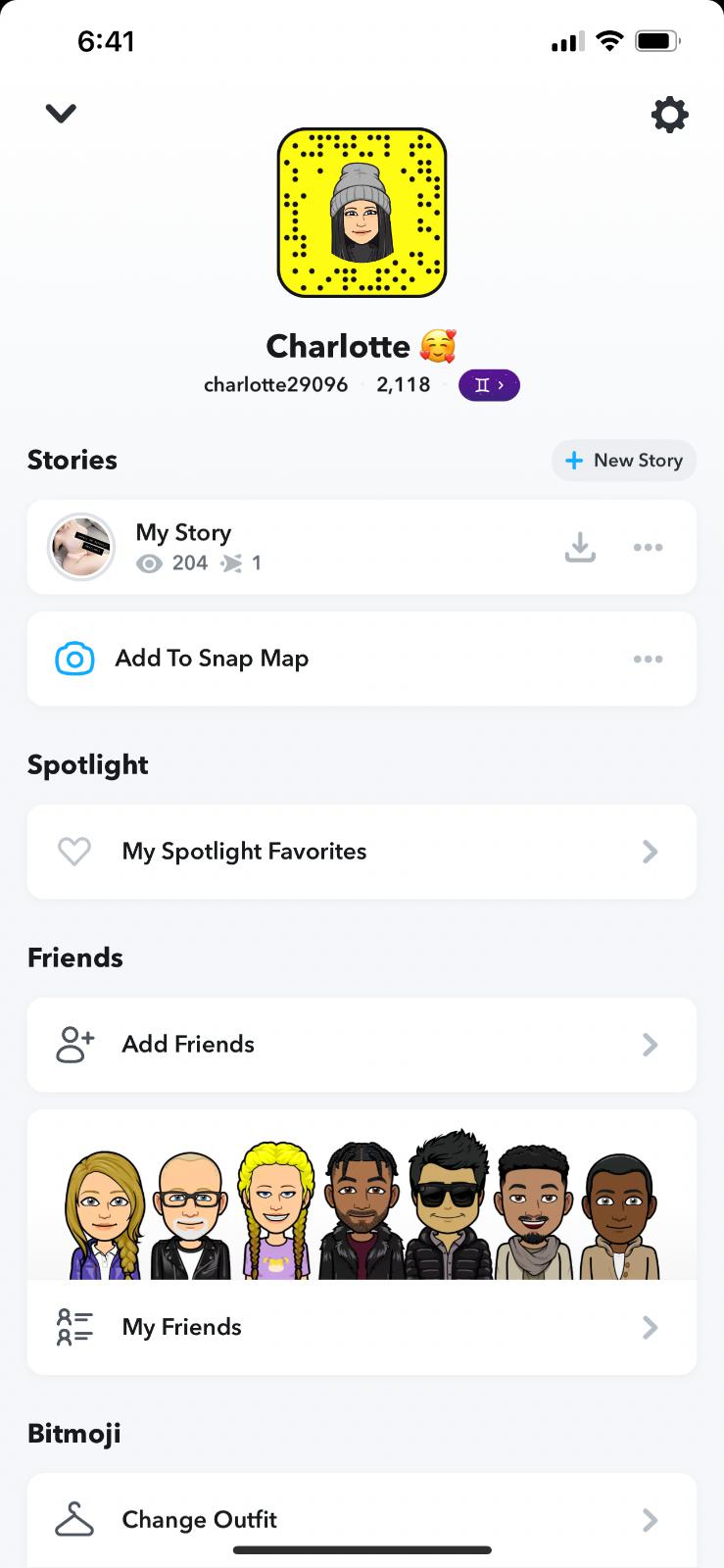Open the Gemini zodiac badge
Screen dimensions: 724x1568
(489, 385)
